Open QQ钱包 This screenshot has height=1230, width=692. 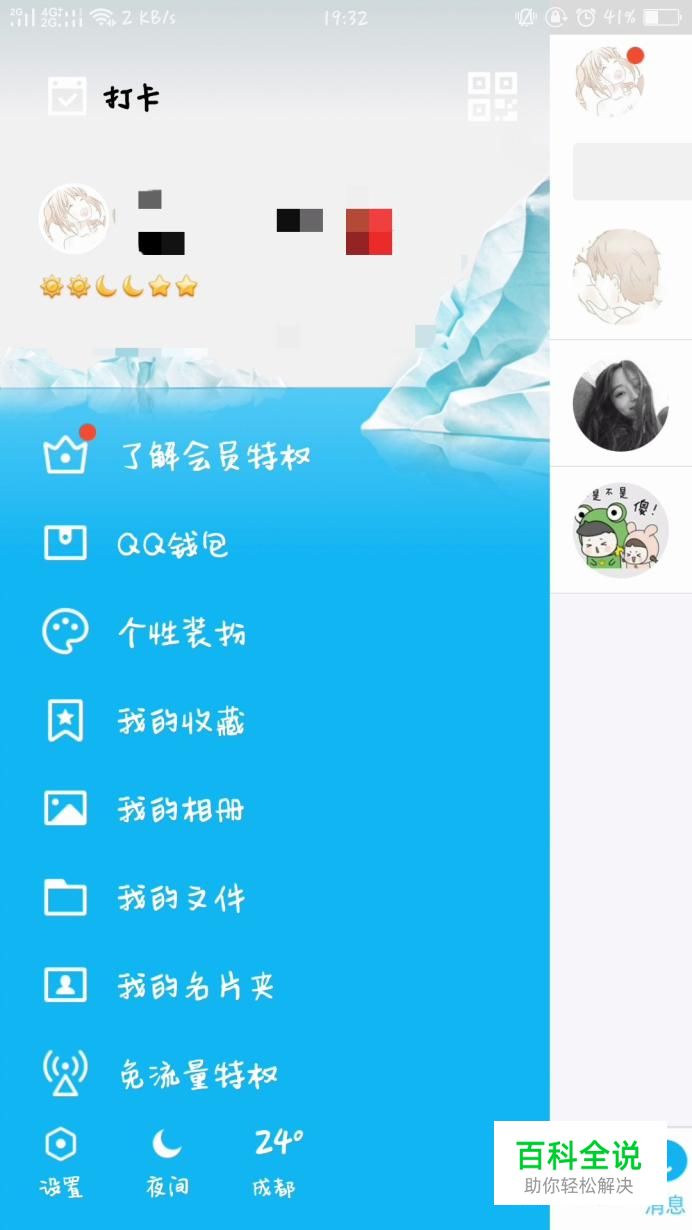172,545
